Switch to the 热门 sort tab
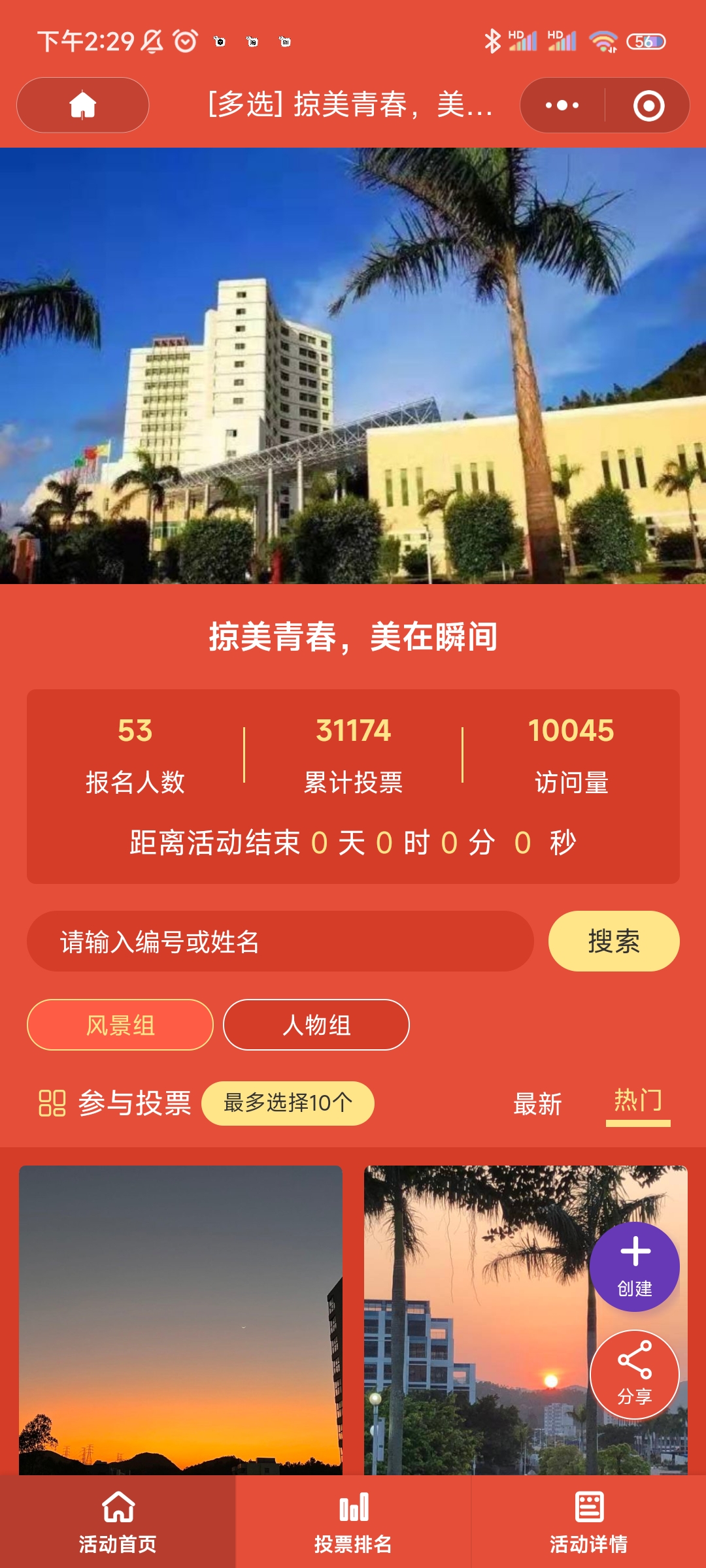706x1568 pixels. [x=638, y=1102]
